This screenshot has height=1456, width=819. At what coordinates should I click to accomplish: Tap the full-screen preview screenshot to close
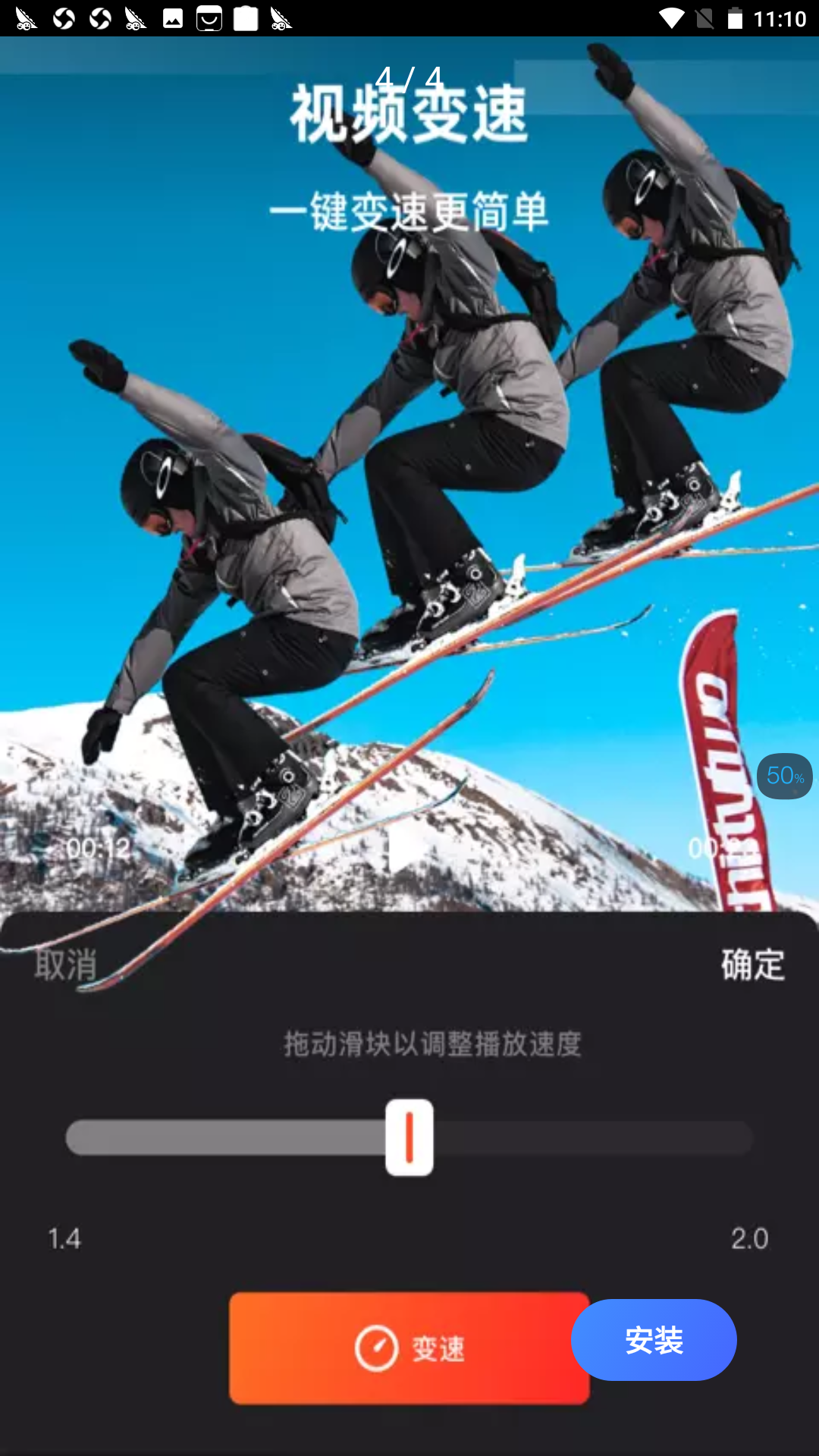(409, 746)
